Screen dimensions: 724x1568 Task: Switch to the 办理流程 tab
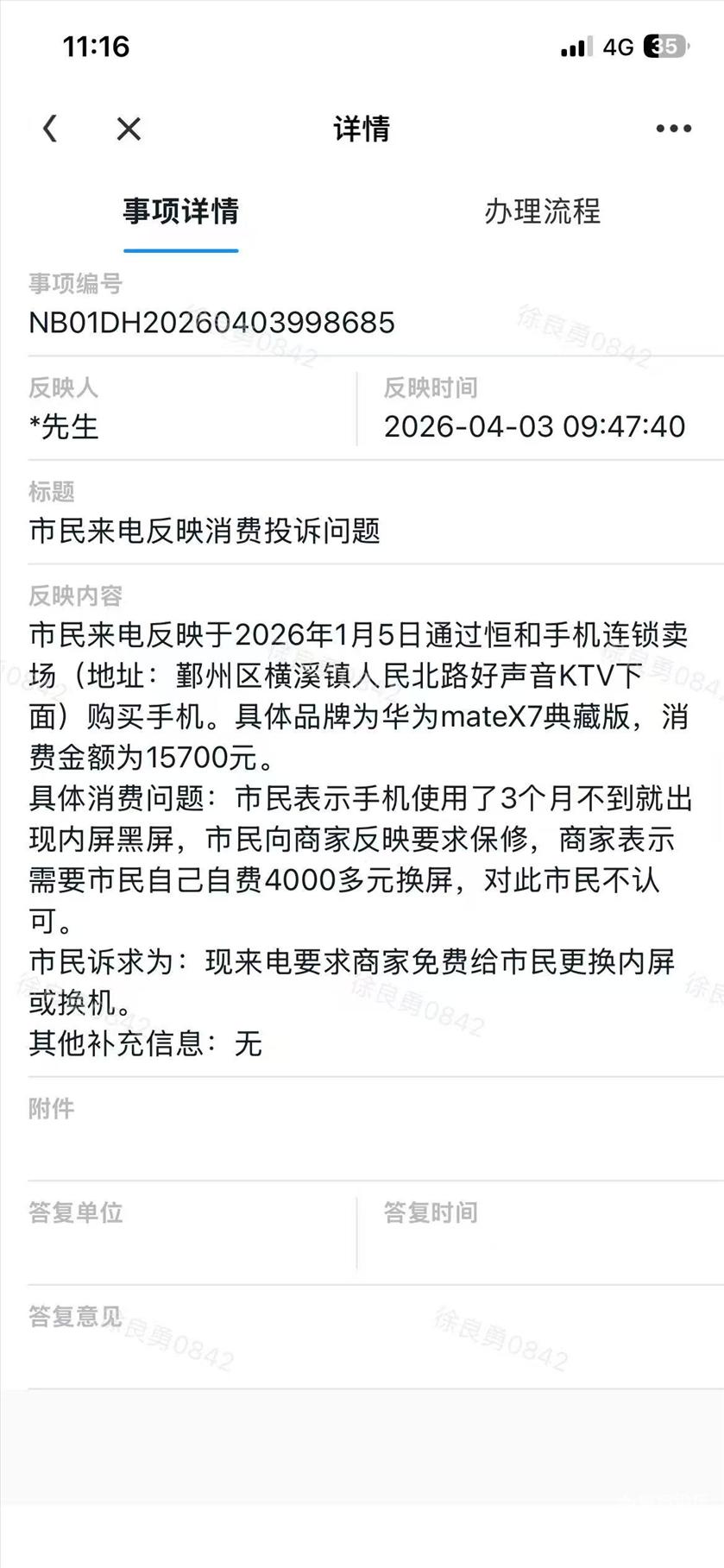tap(542, 211)
